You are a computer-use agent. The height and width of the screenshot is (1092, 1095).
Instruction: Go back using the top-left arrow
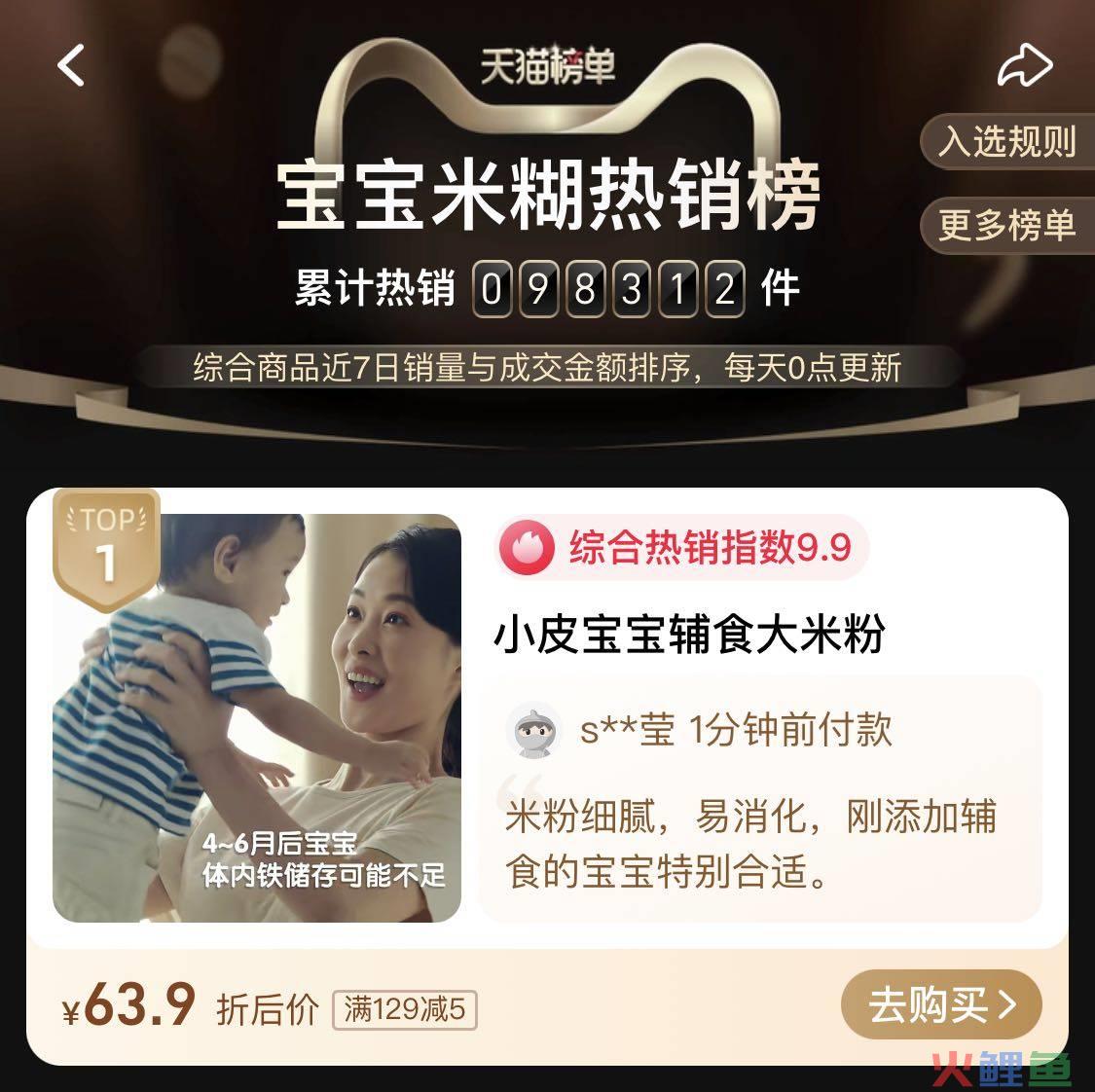[70, 65]
